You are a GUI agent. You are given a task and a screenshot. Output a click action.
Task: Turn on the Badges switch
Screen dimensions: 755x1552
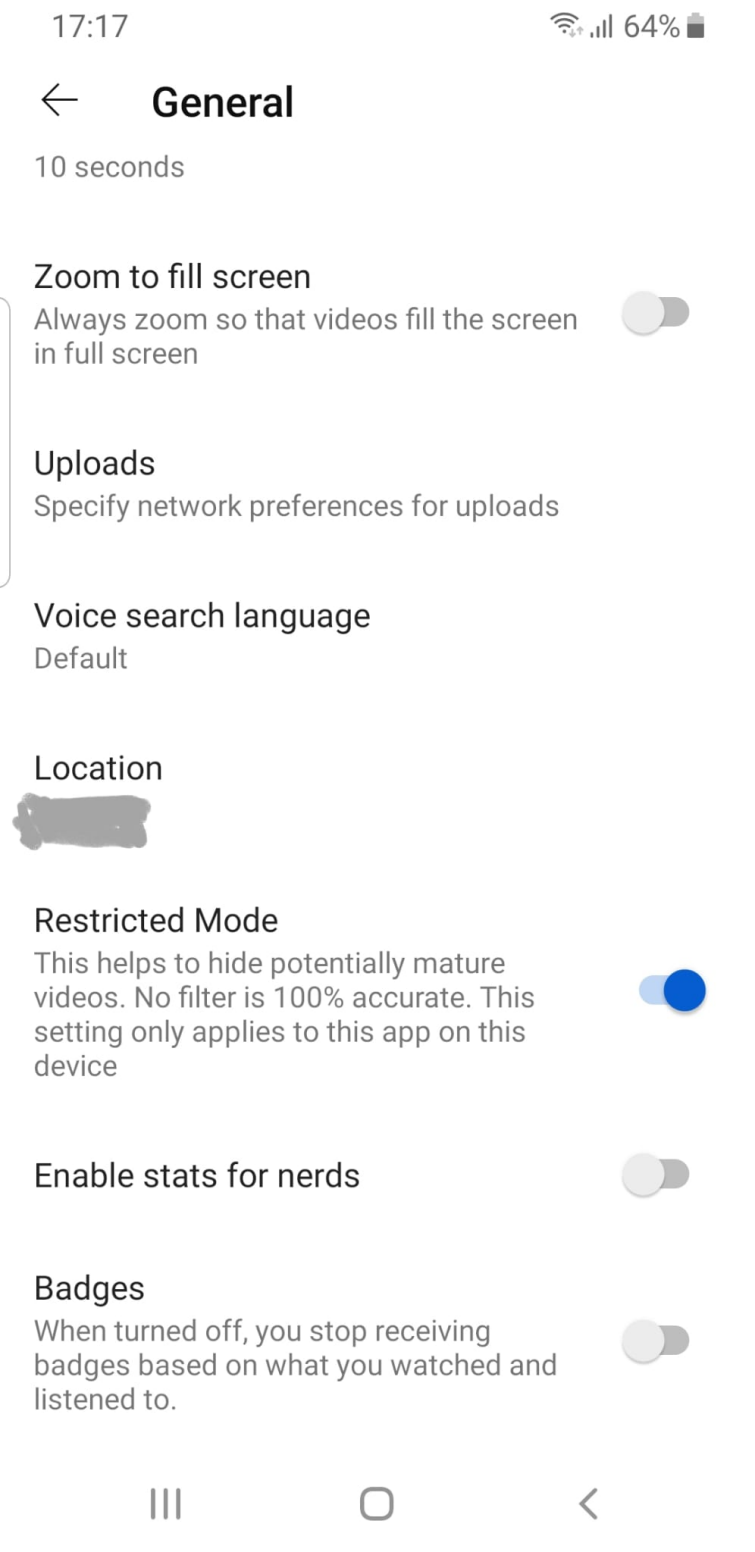(x=657, y=1340)
